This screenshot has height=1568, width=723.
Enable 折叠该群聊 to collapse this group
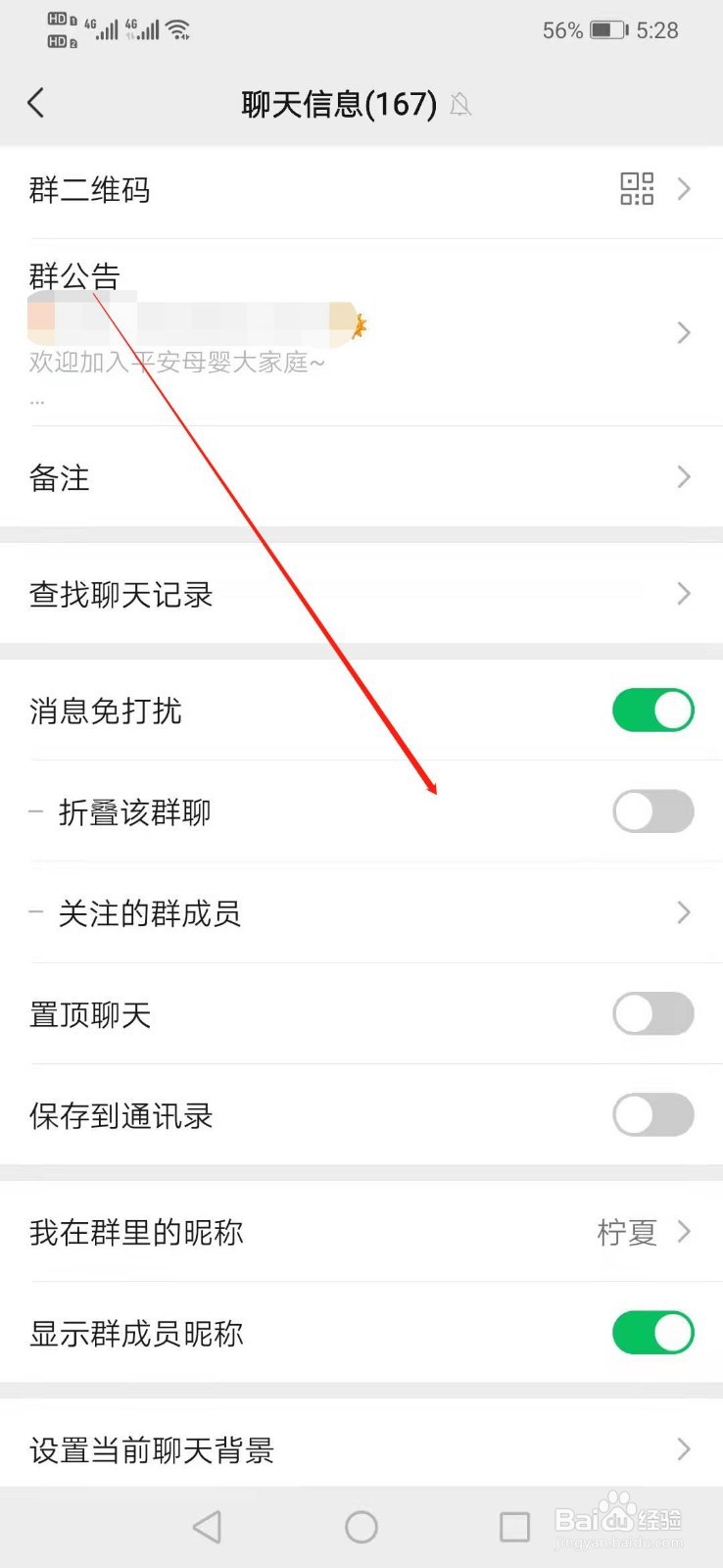click(652, 811)
